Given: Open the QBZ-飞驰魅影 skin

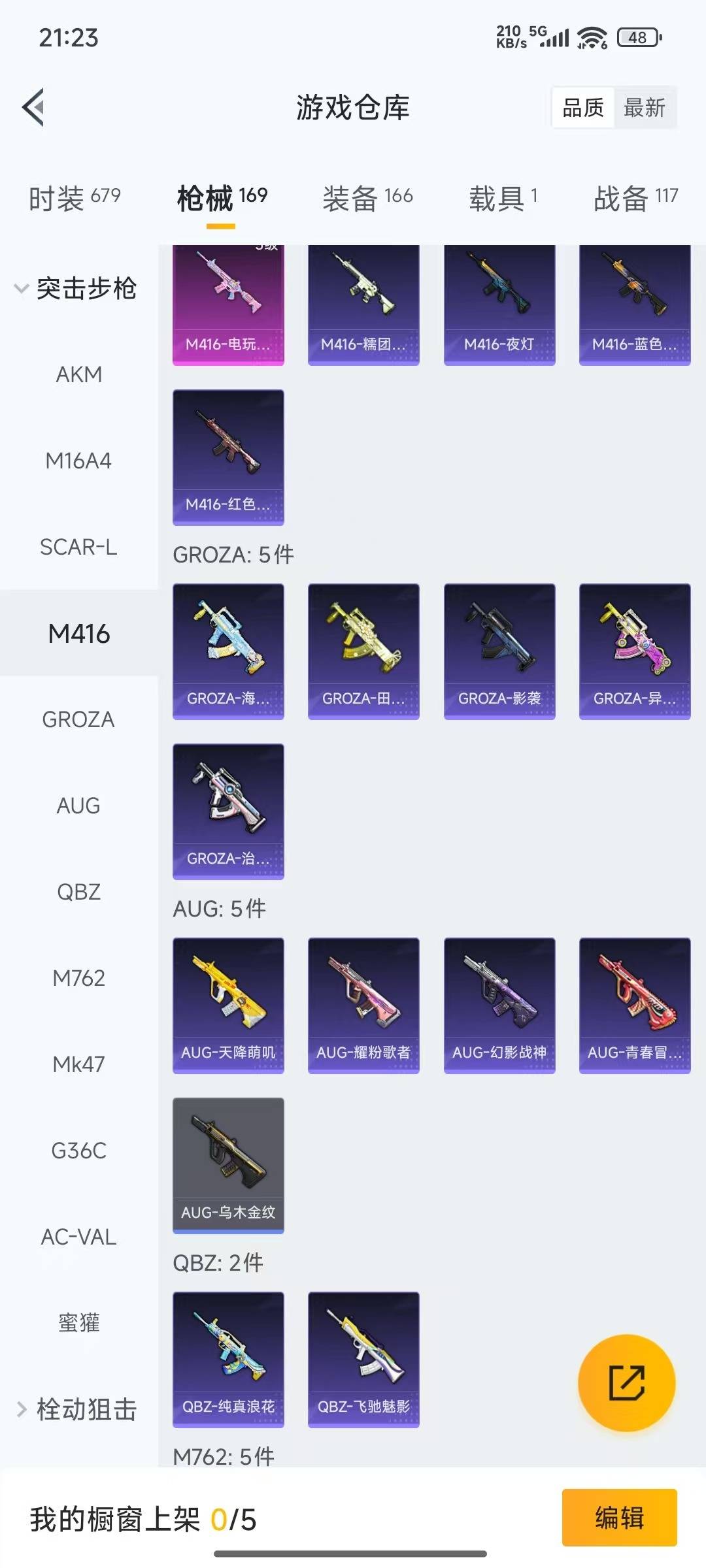Looking at the screenshot, I should pos(363,1359).
